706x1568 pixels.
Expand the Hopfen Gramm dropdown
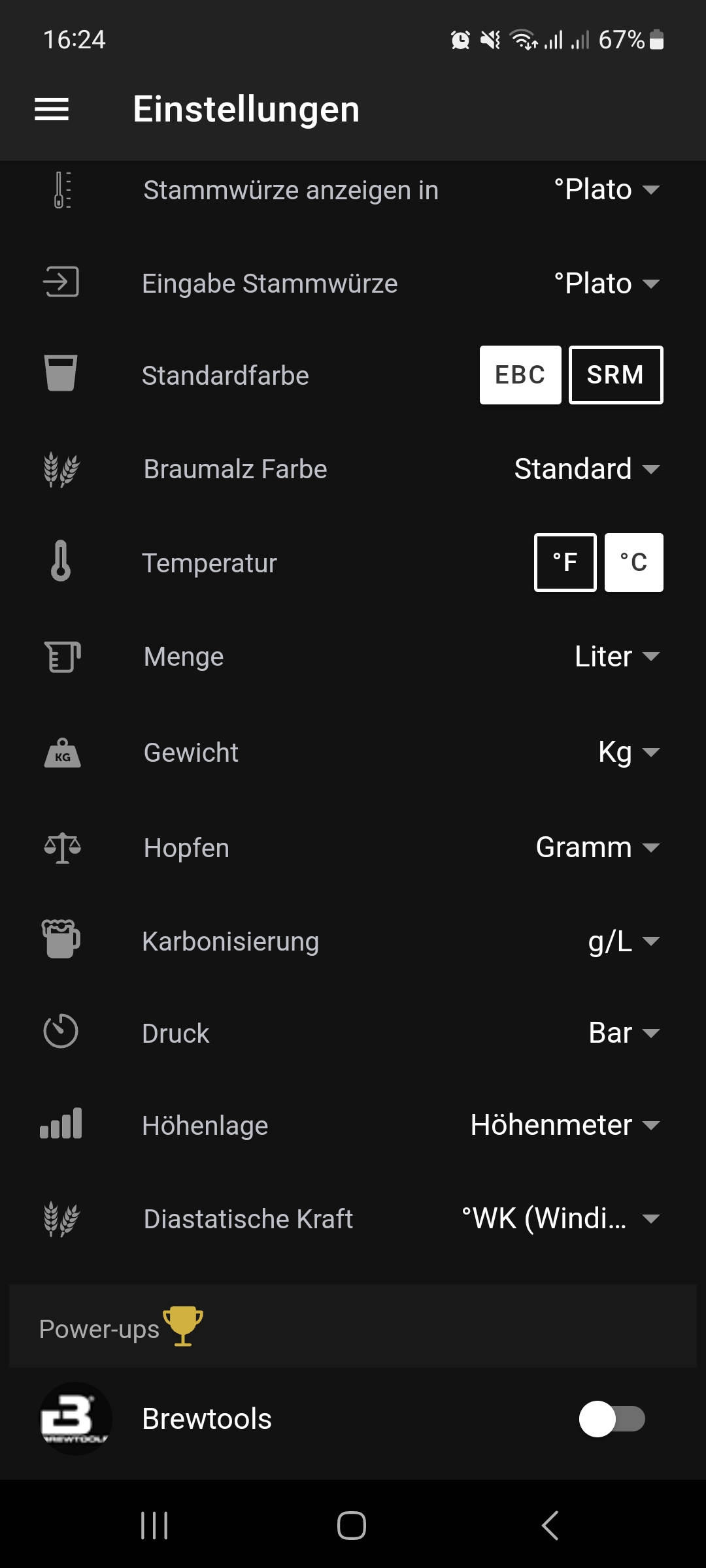[597, 847]
